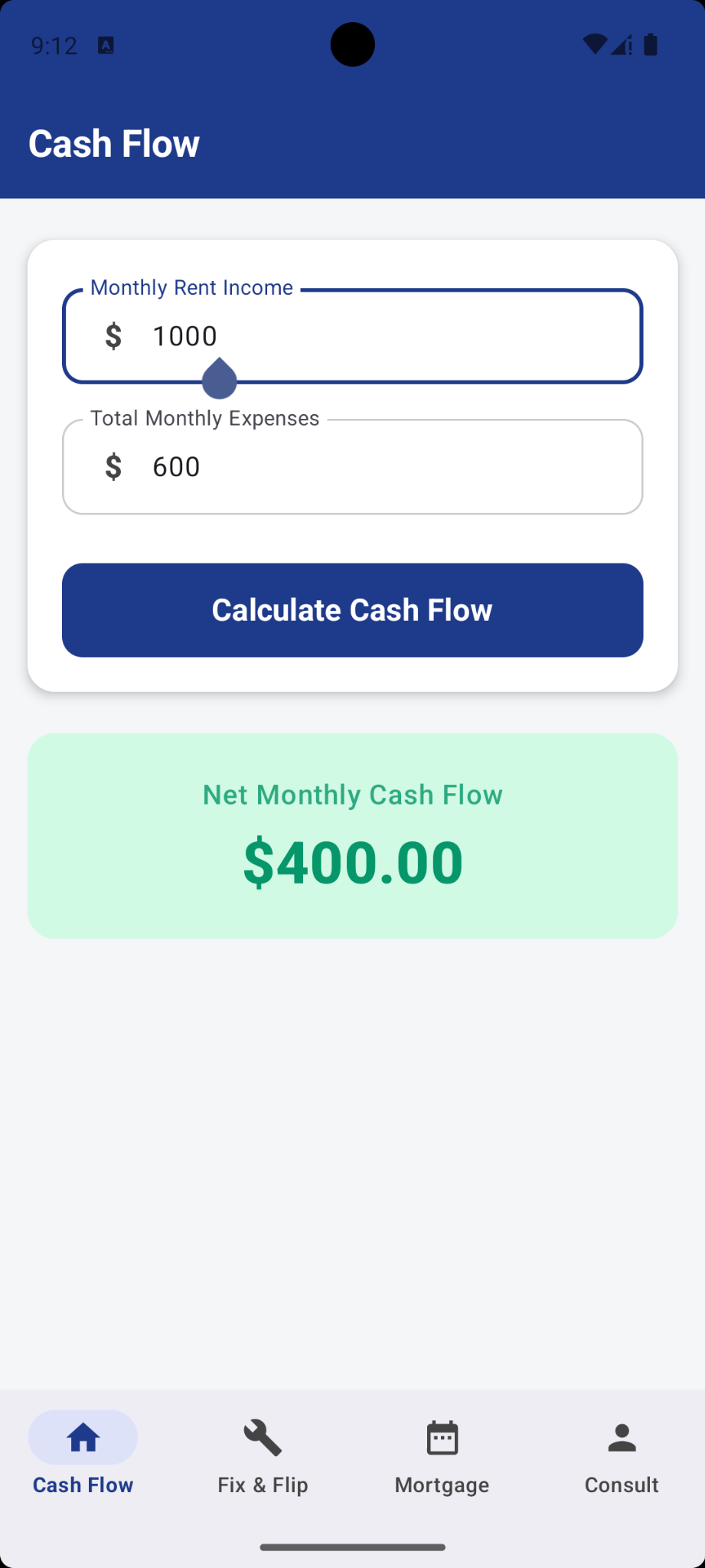Image resolution: width=705 pixels, height=1568 pixels.
Task: Click the Monthly Rent Income field
Action: click(352, 336)
